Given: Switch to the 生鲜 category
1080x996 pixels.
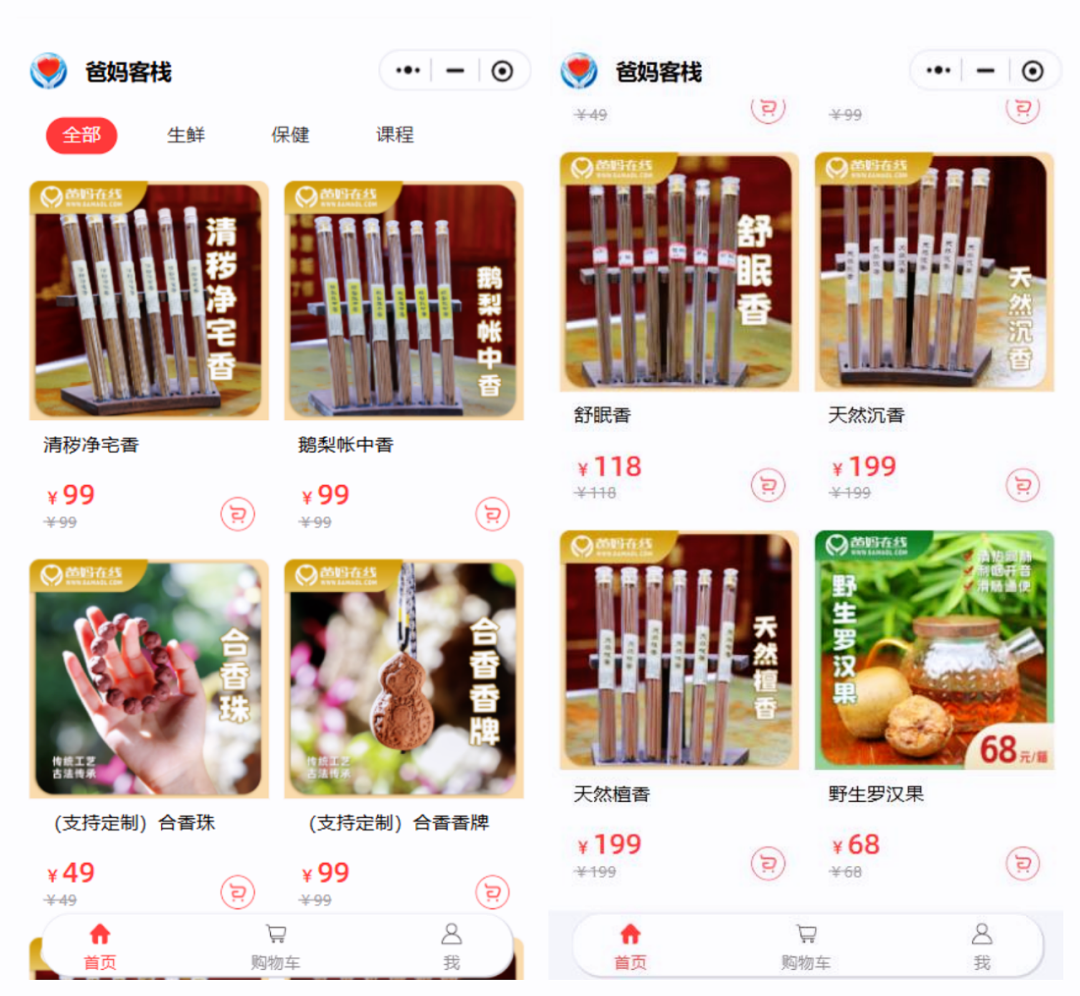Looking at the screenshot, I should pyautogui.click(x=186, y=135).
